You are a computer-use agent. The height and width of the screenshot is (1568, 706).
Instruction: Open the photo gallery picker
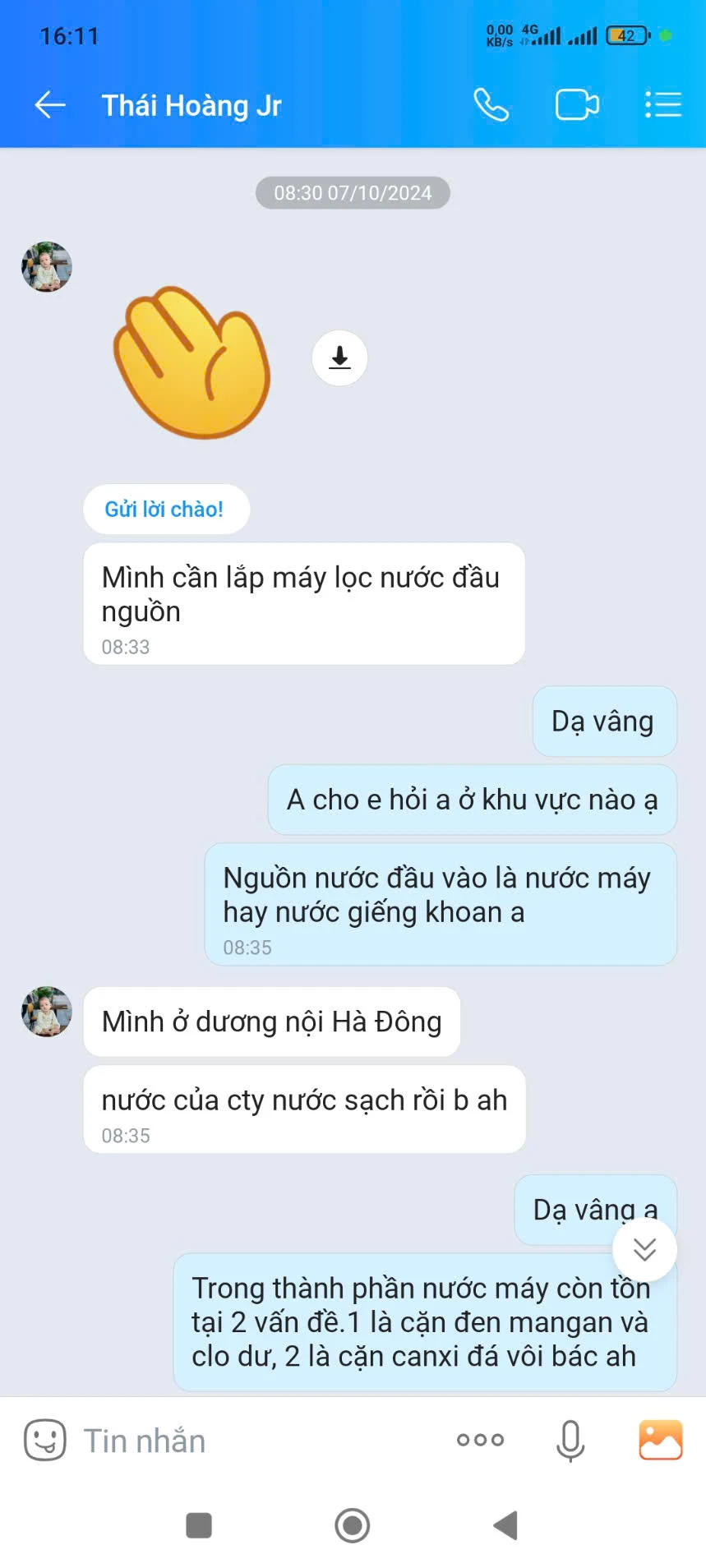pos(661,1440)
